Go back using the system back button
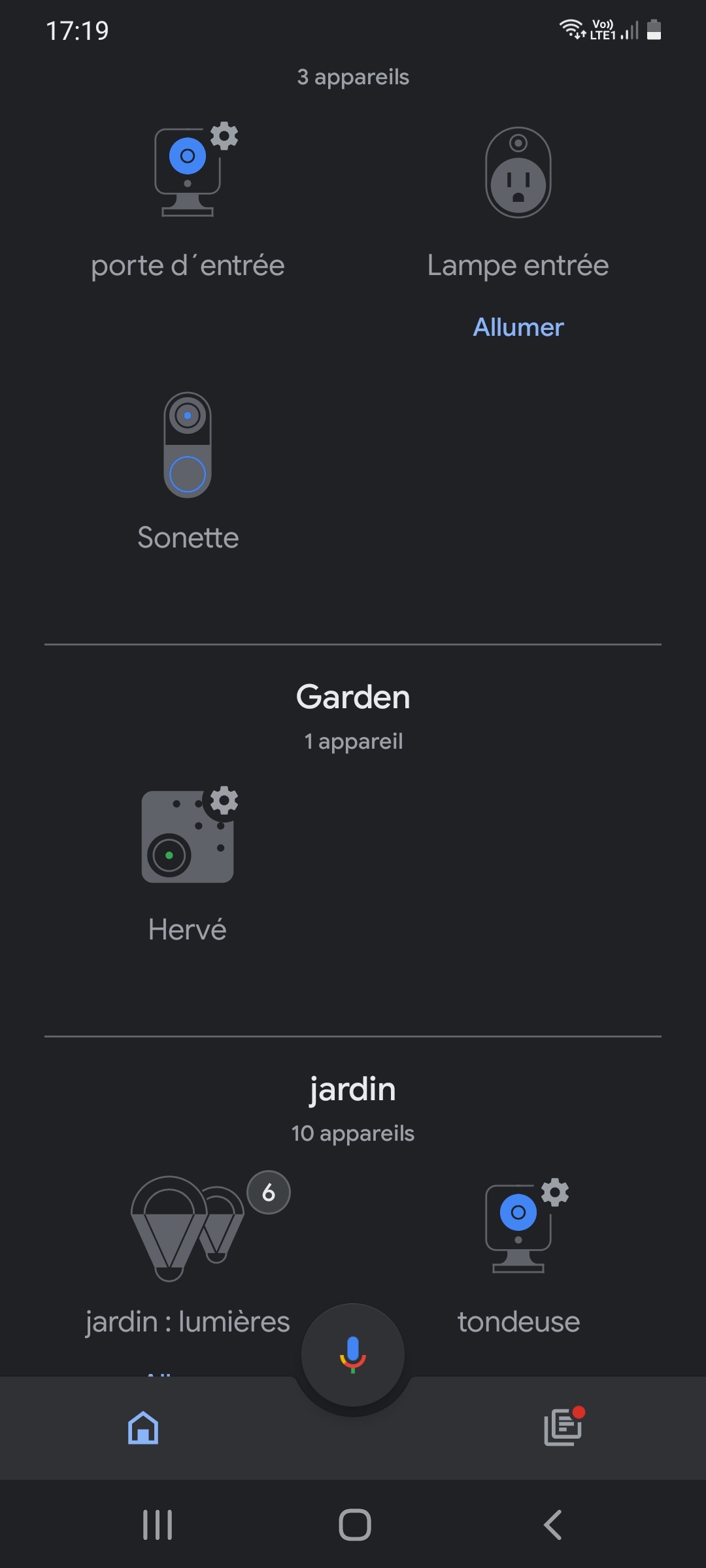706x1568 pixels. (x=552, y=1525)
